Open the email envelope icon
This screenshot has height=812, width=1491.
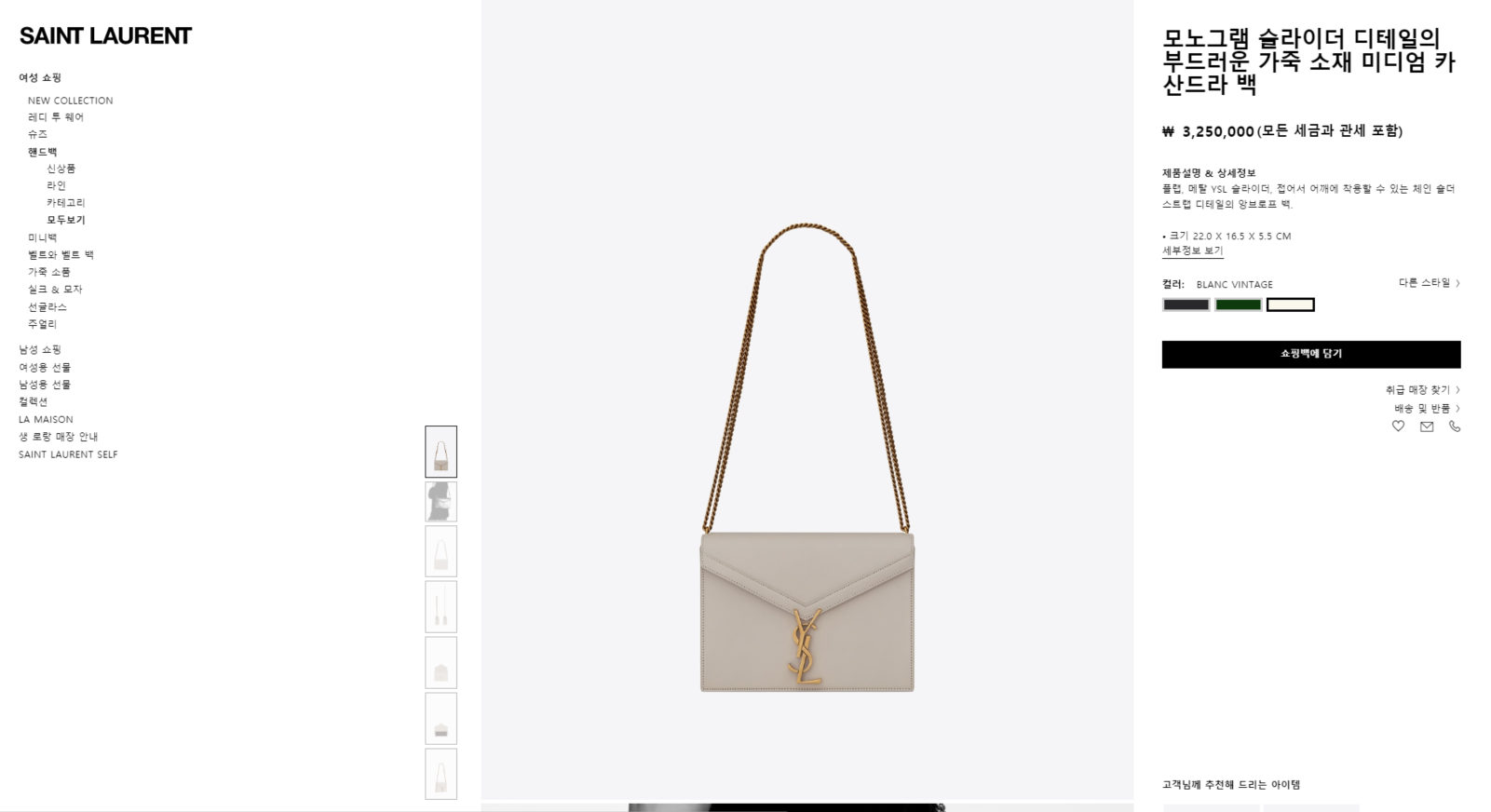(1426, 426)
